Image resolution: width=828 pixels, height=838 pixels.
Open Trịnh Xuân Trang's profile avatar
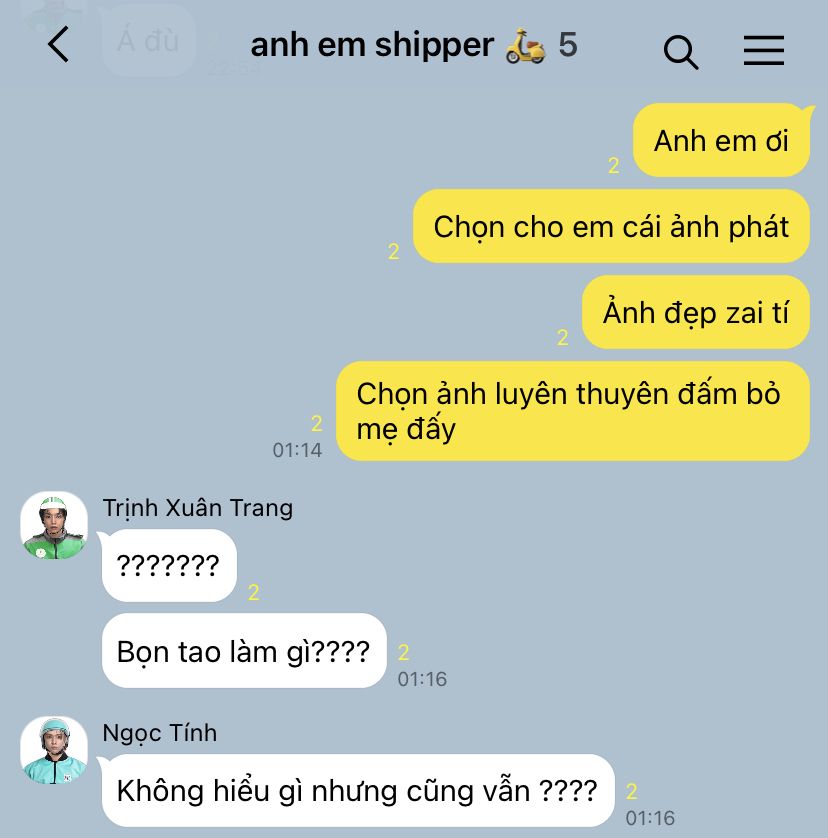click(54, 525)
